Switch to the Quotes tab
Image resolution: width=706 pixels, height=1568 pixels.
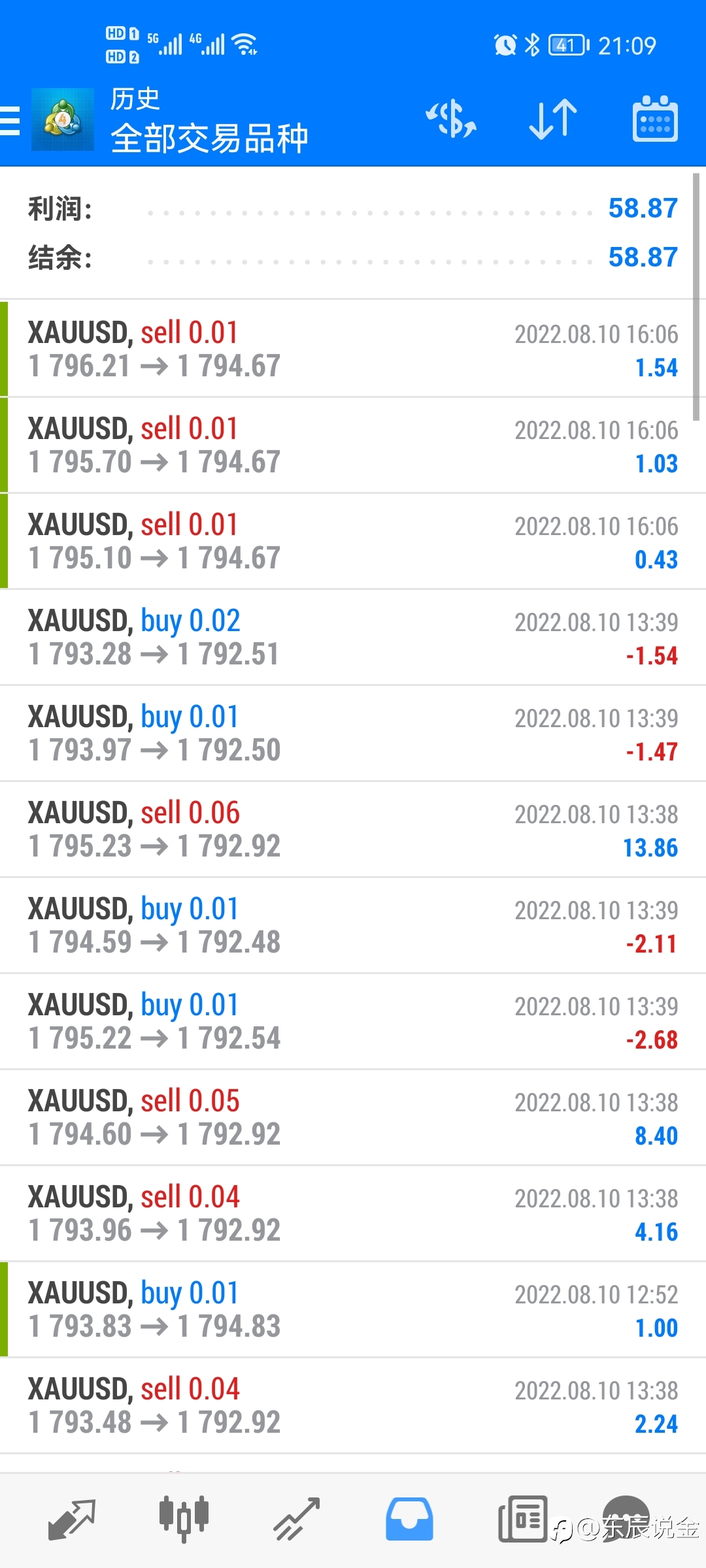pyautogui.click(x=72, y=1520)
